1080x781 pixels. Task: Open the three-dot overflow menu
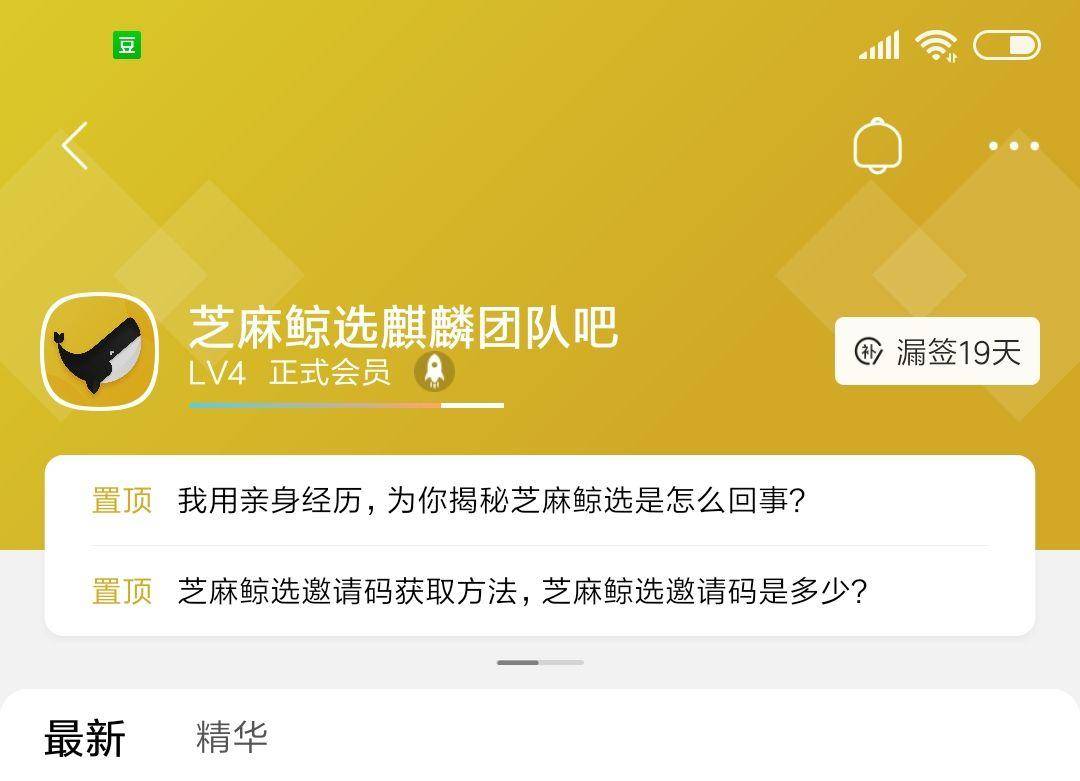coord(1013,146)
